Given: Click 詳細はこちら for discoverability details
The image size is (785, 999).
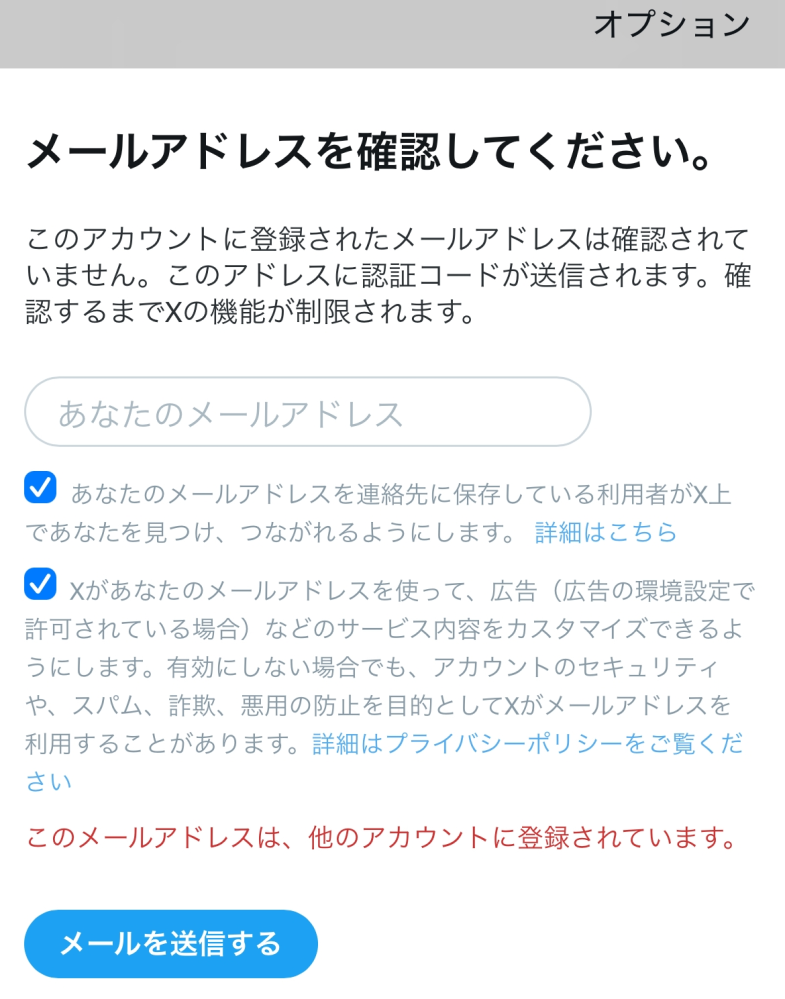Looking at the screenshot, I should coord(606,533).
